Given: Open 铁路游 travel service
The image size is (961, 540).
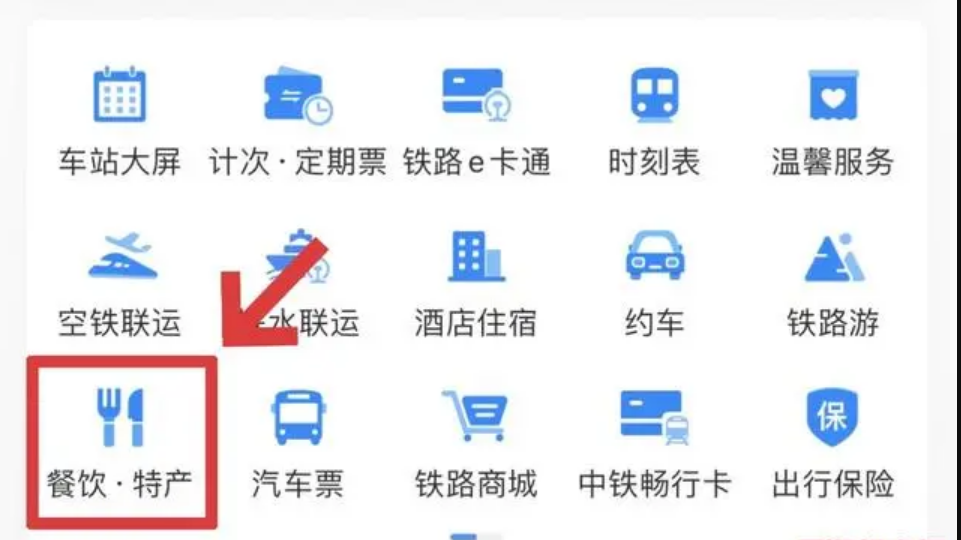Looking at the screenshot, I should (832, 282).
